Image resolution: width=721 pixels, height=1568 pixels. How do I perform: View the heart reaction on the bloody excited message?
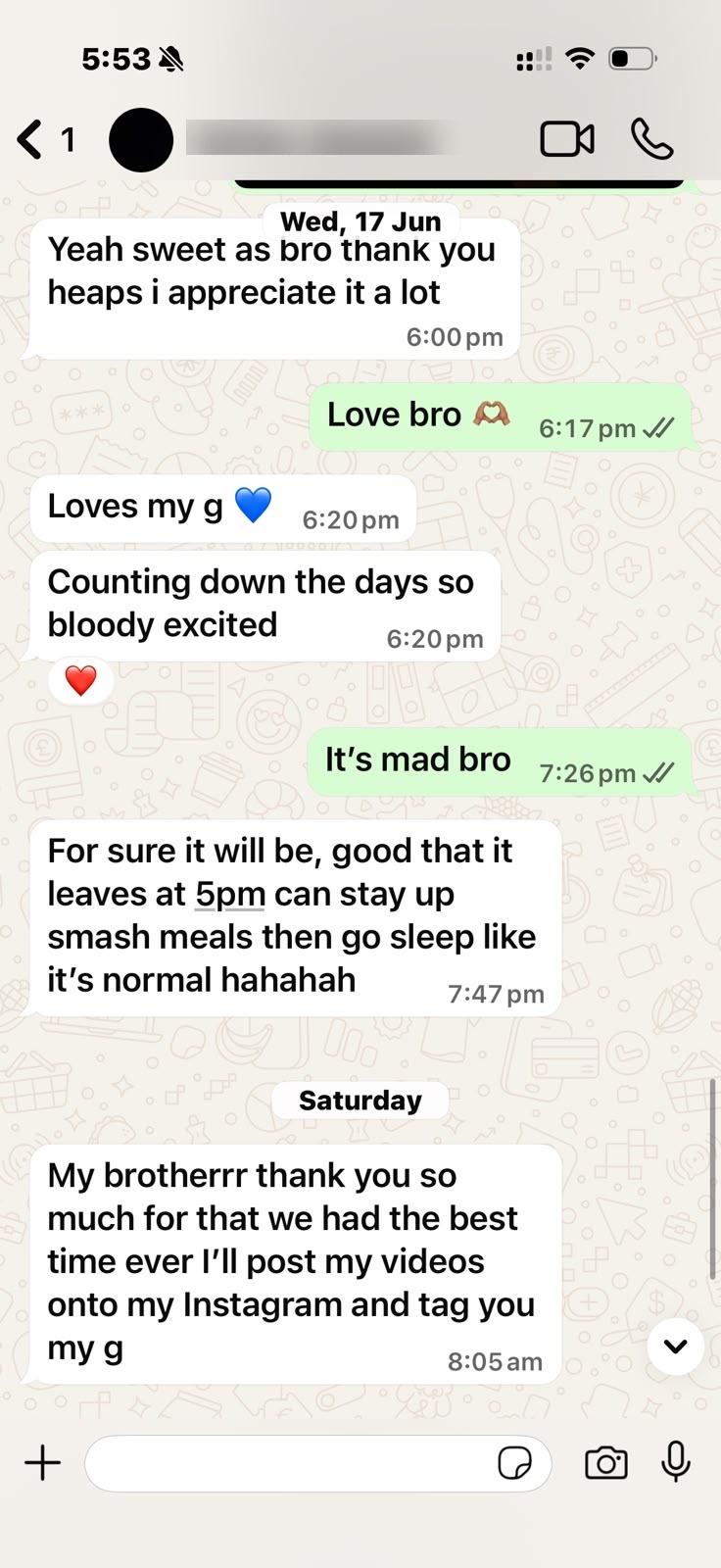click(x=81, y=680)
